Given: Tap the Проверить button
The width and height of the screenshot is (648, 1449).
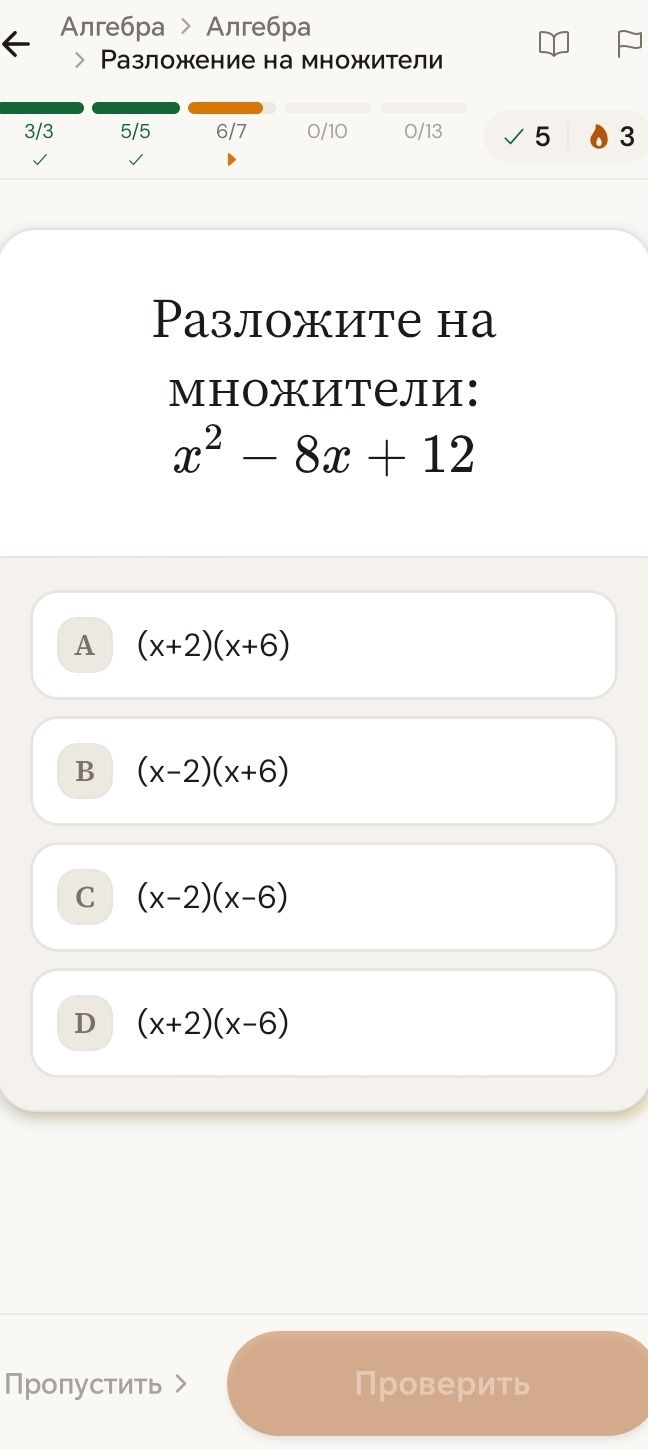Looking at the screenshot, I should point(440,1384).
